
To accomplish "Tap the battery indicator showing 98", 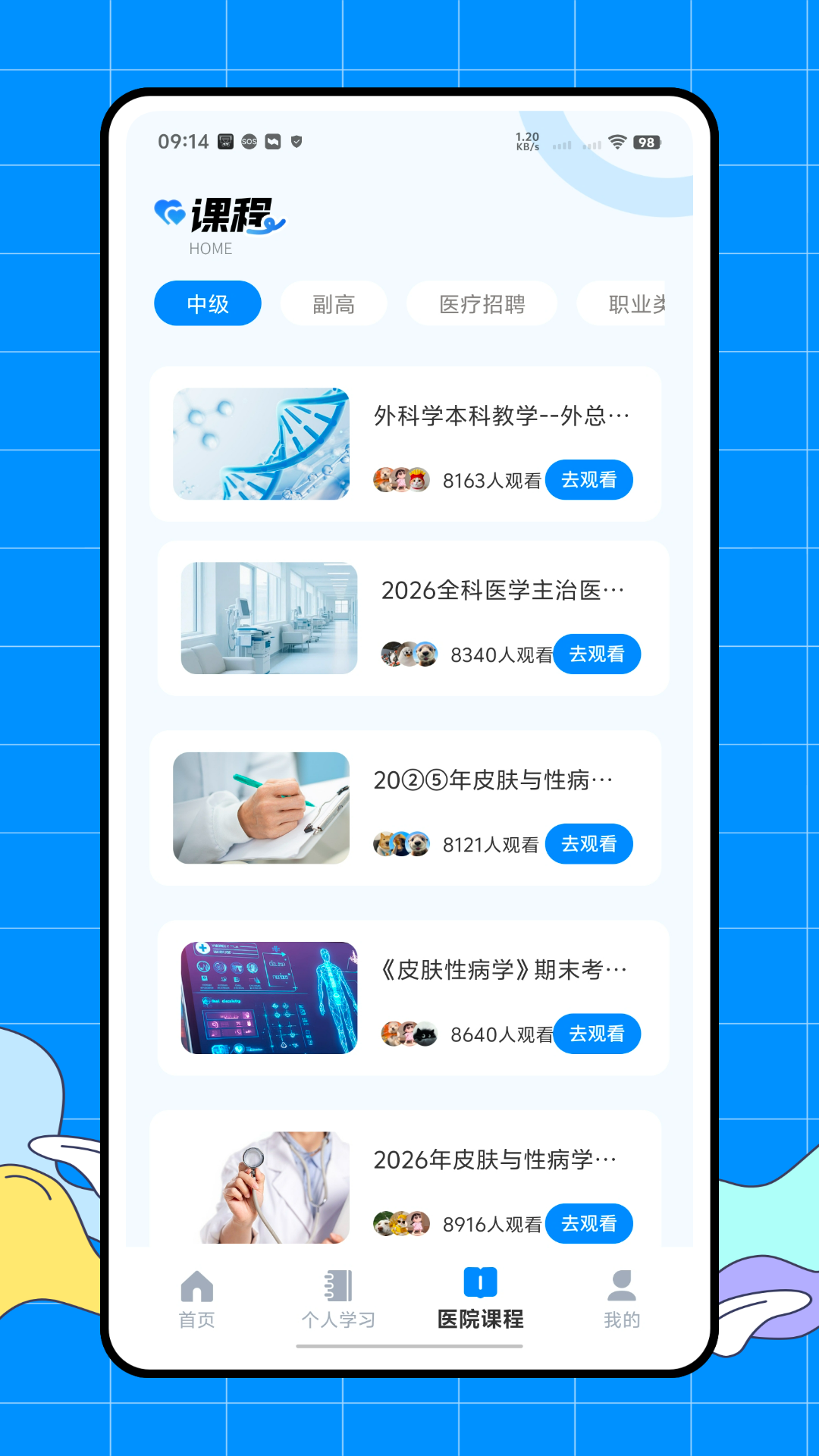I will pos(648,143).
